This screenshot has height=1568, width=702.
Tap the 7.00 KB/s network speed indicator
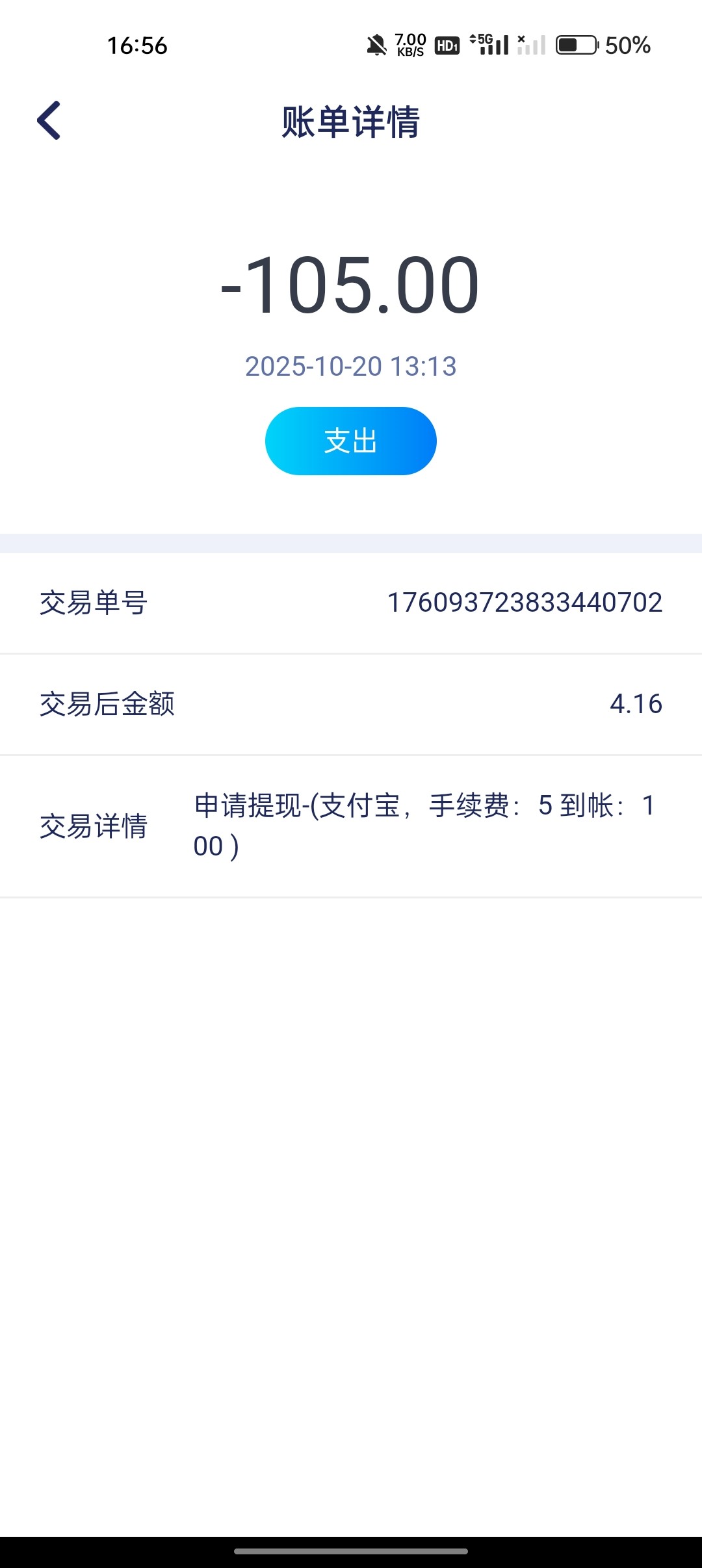408,43
